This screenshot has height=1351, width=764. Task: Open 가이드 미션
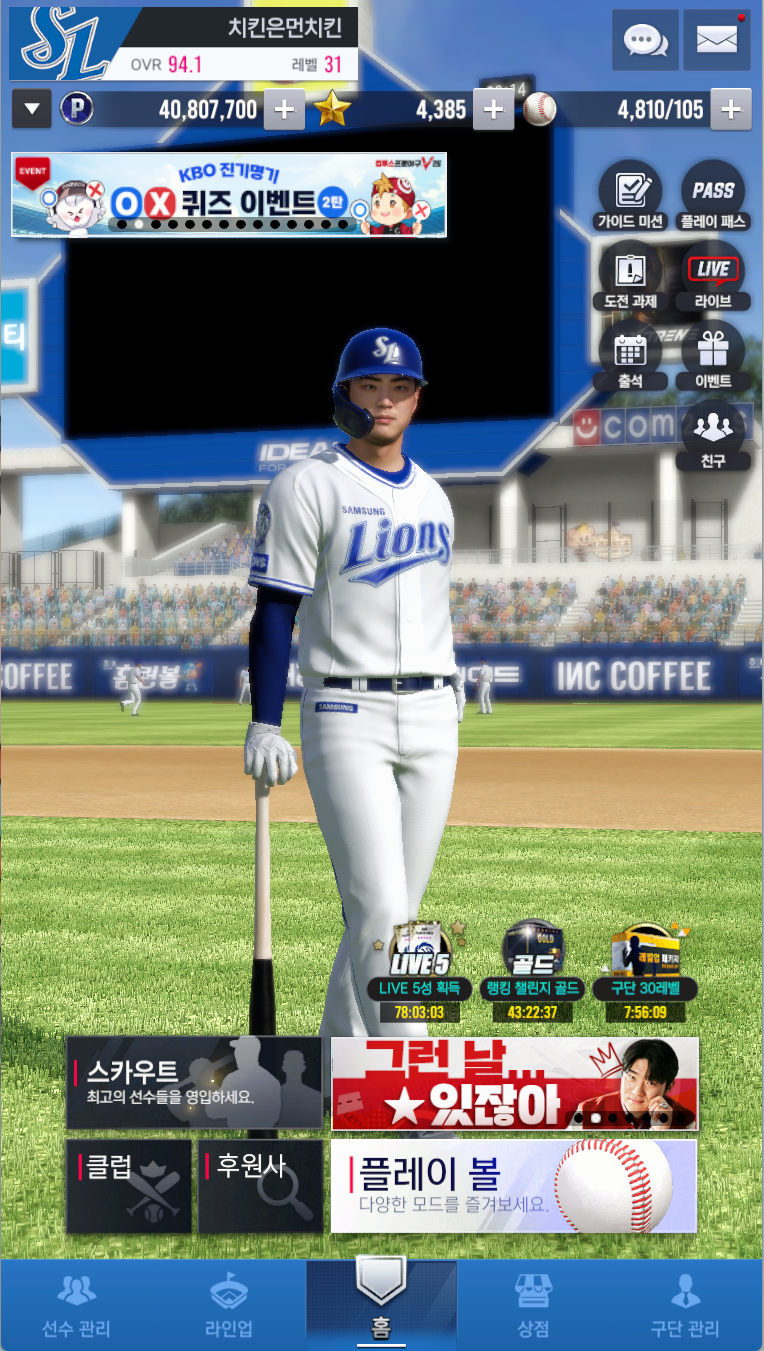pos(629,196)
